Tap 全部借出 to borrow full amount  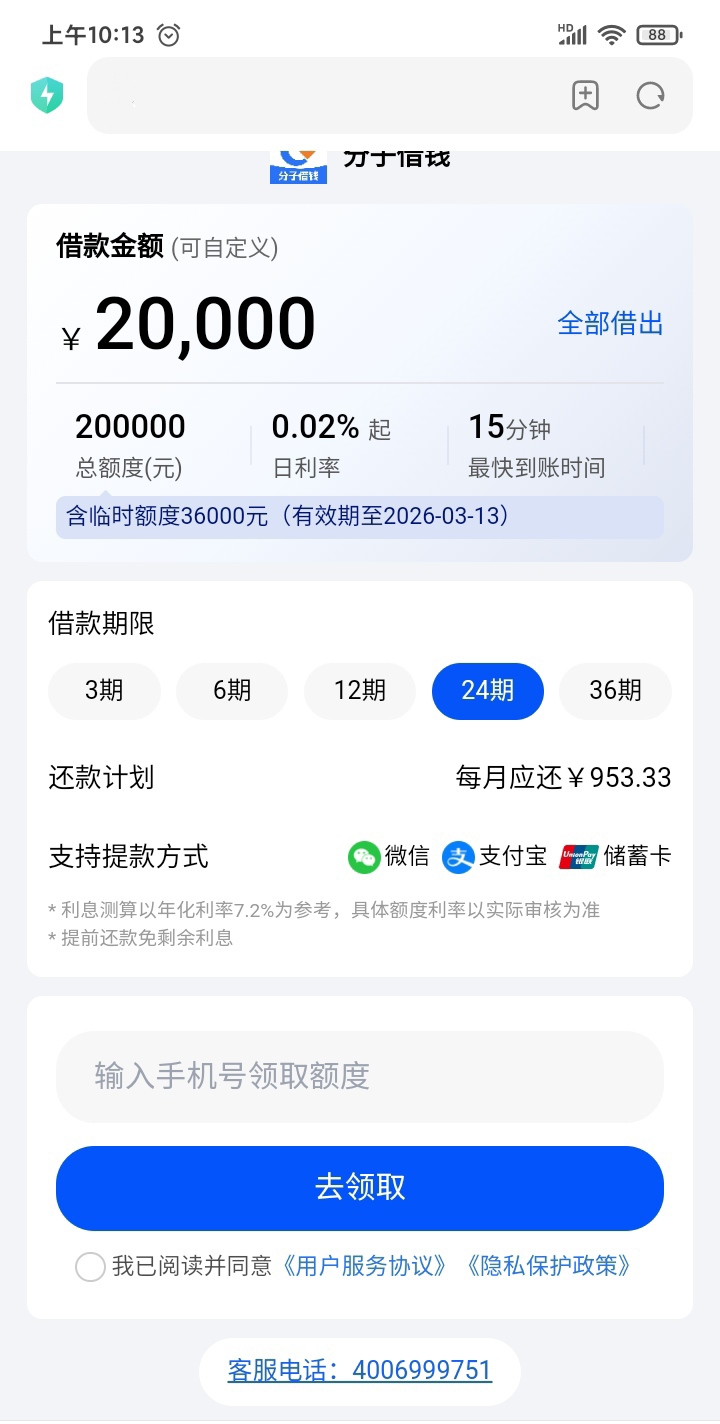pos(610,324)
